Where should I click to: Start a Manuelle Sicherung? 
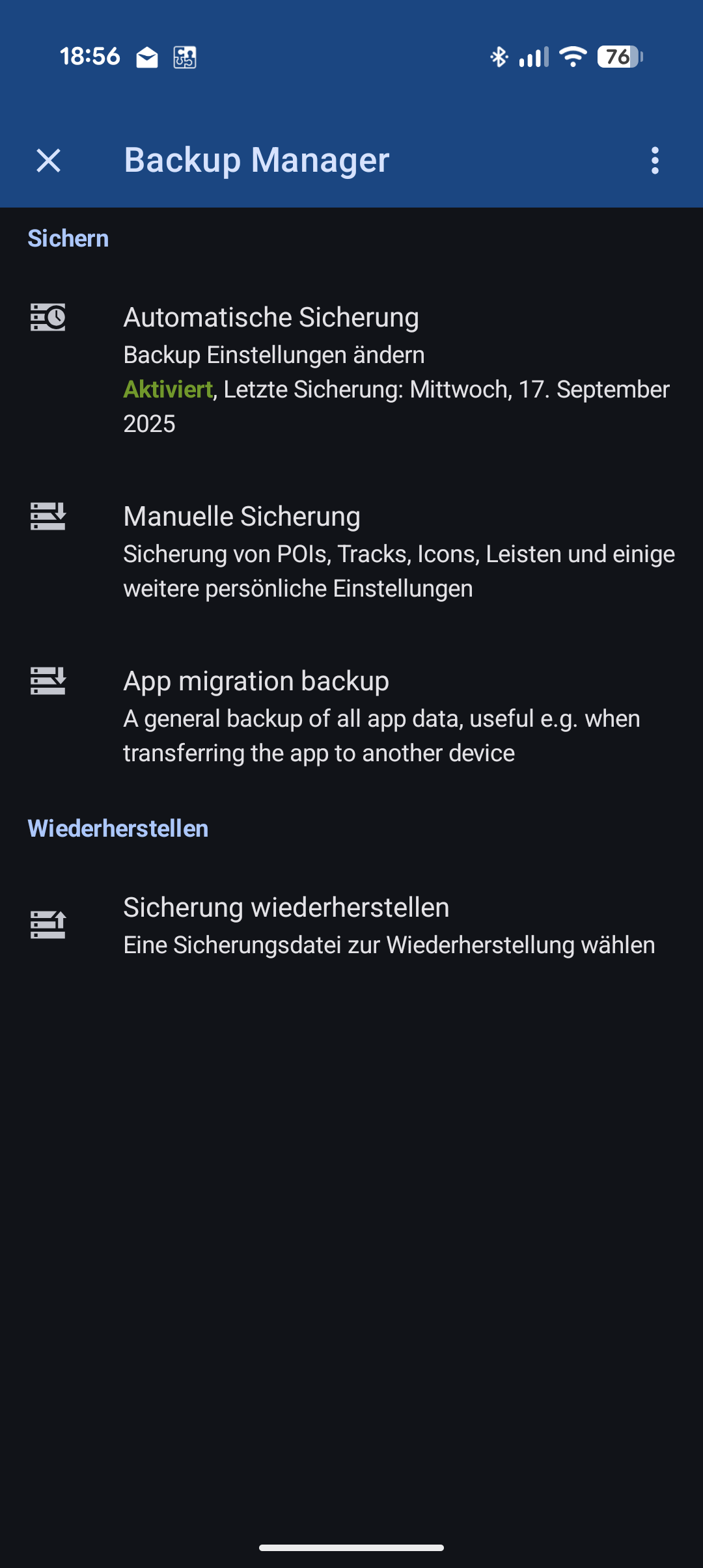pyautogui.click(x=351, y=550)
